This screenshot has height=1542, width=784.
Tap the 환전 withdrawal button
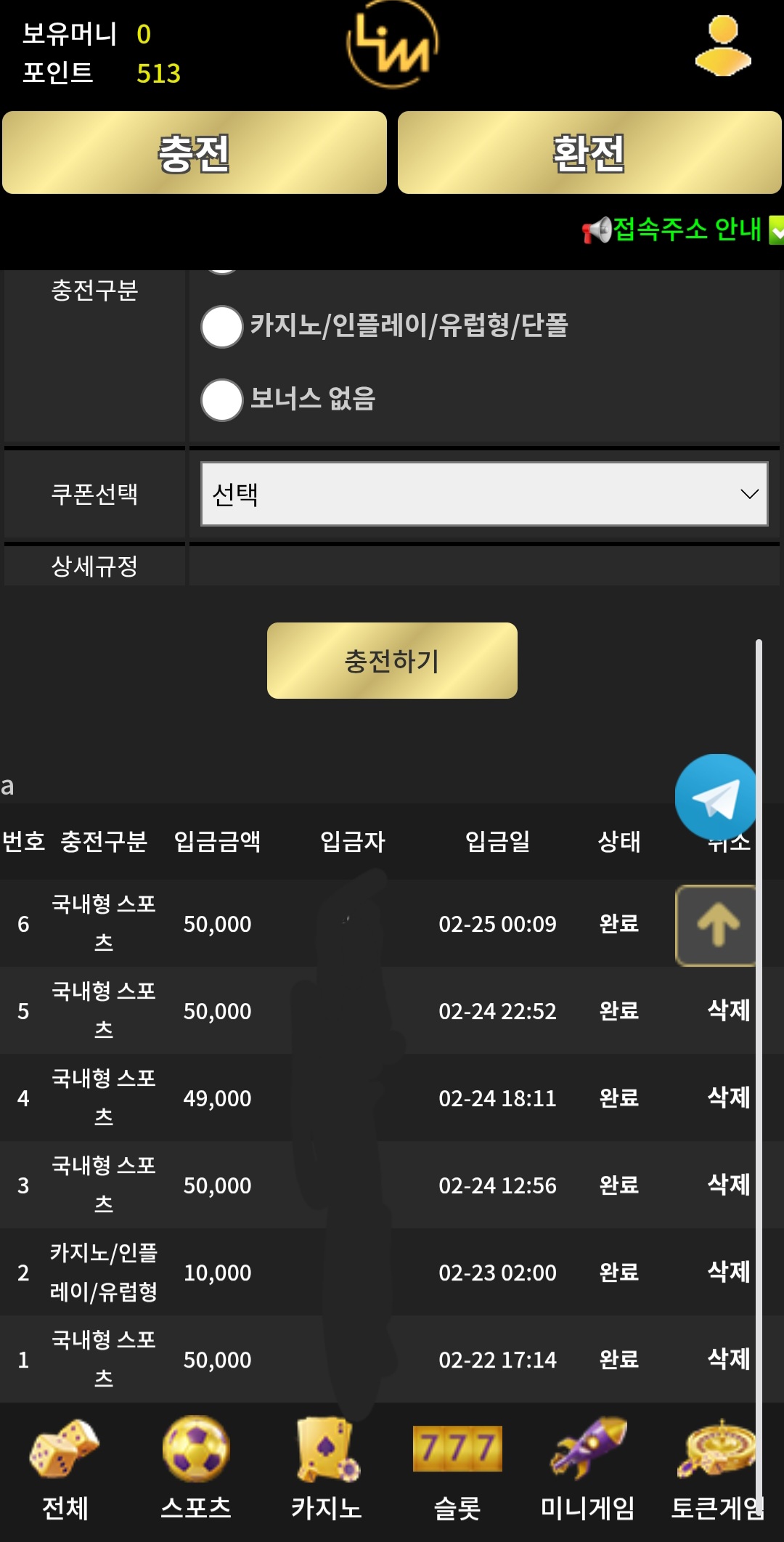coord(589,153)
